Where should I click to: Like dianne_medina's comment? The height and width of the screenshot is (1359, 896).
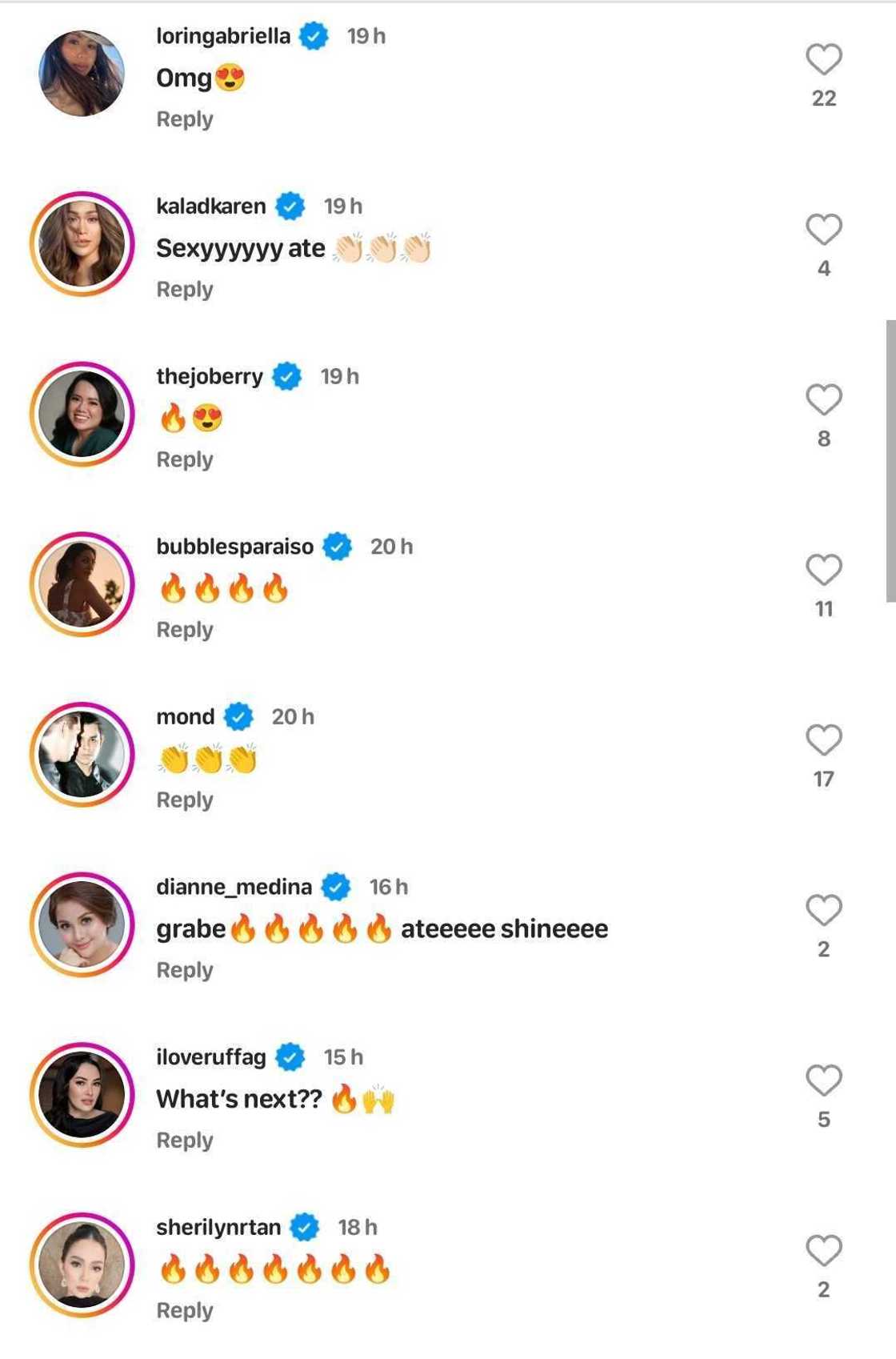[x=823, y=910]
